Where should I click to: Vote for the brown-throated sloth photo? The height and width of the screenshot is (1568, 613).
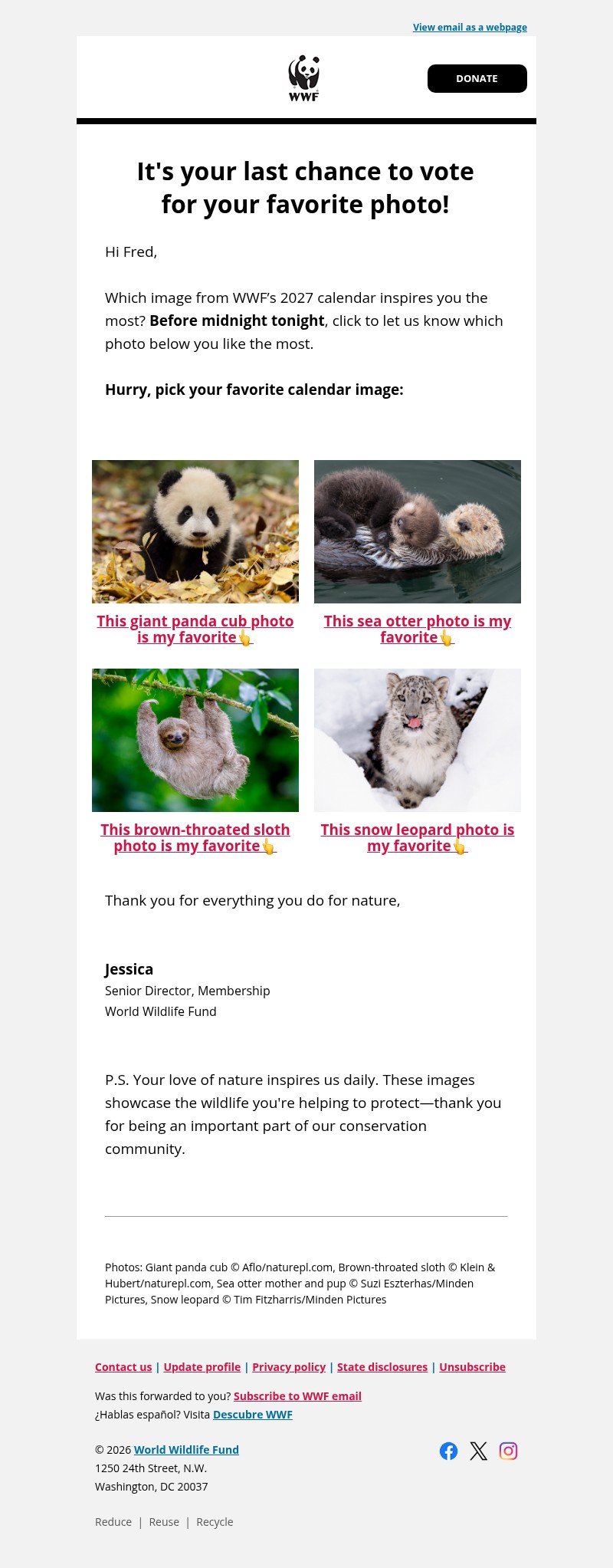click(195, 837)
